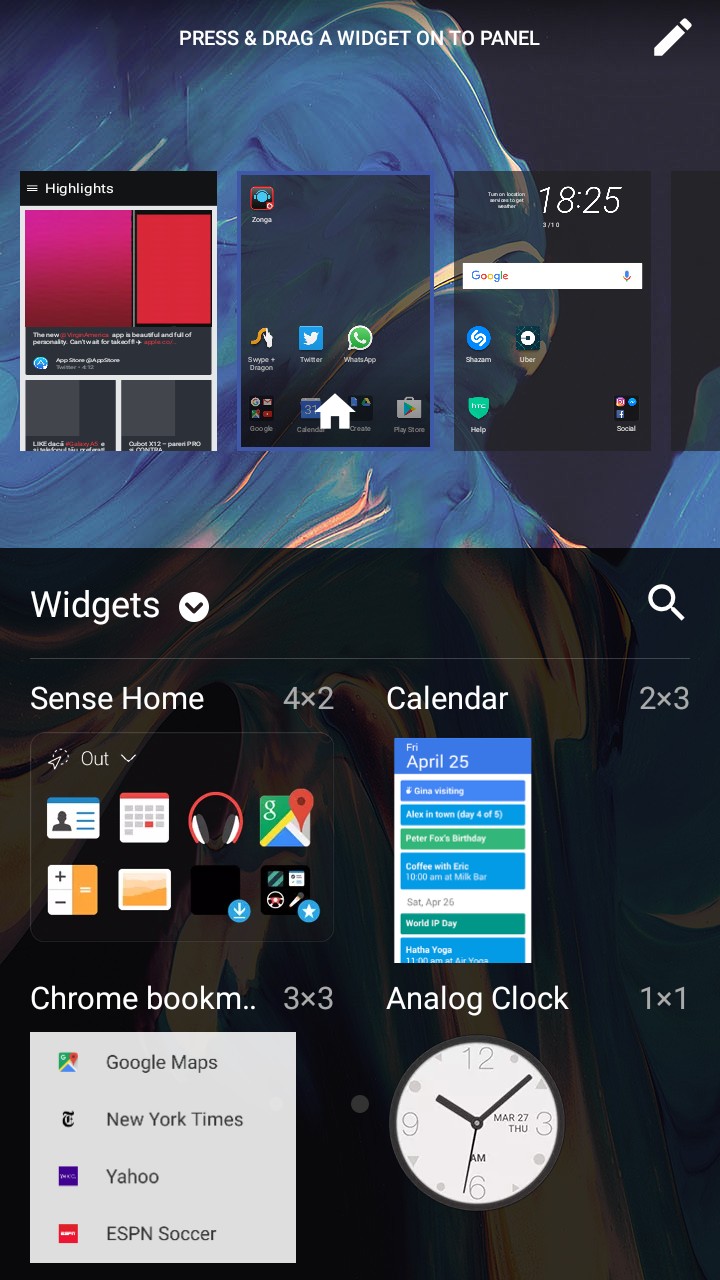Select the Highlights panel
Image resolution: width=720 pixels, height=1280 pixels.
118,311
